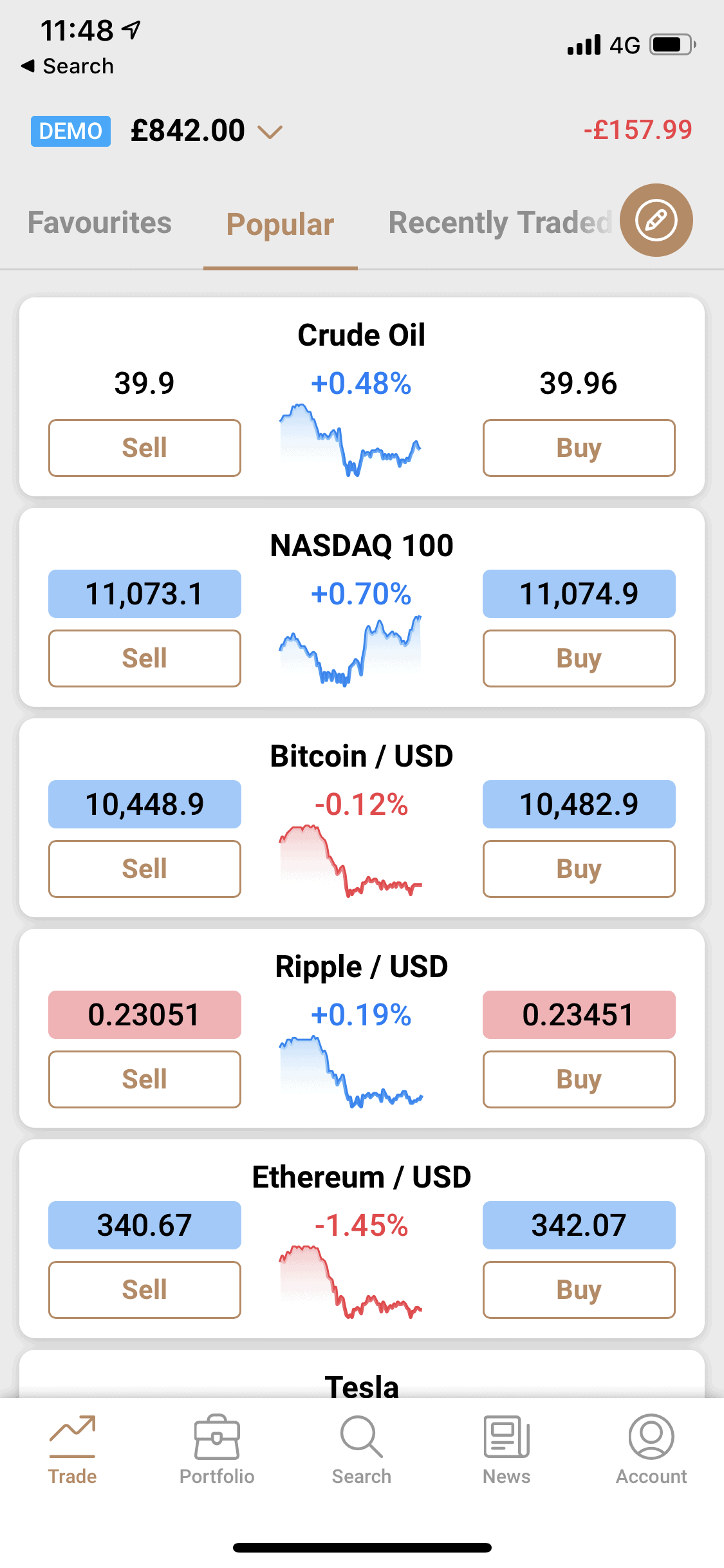Open the watchlist edit pencil icon
The height and width of the screenshot is (1568, 724).
pos(656,220)
